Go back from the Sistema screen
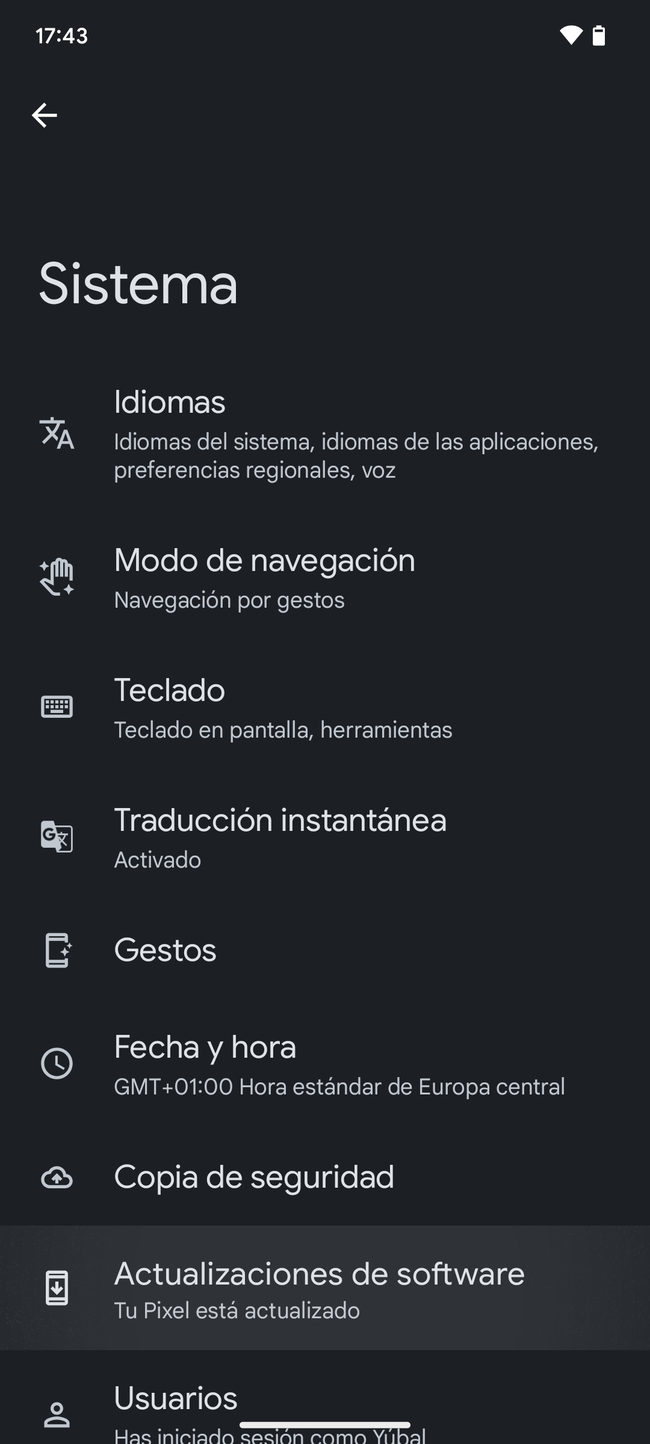The width and height of the screenshot is (650, 1444). click(44, 116)
